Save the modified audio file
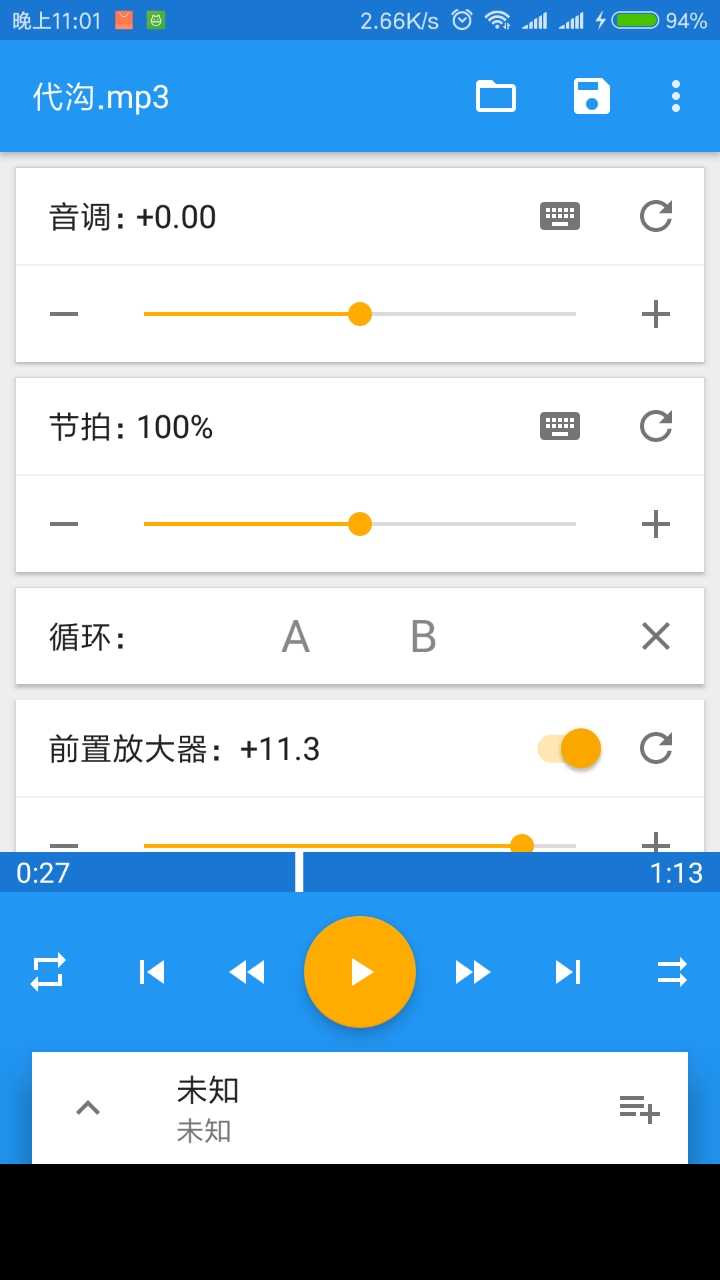This screenshot has width=720, height=1280. (591, 97)
